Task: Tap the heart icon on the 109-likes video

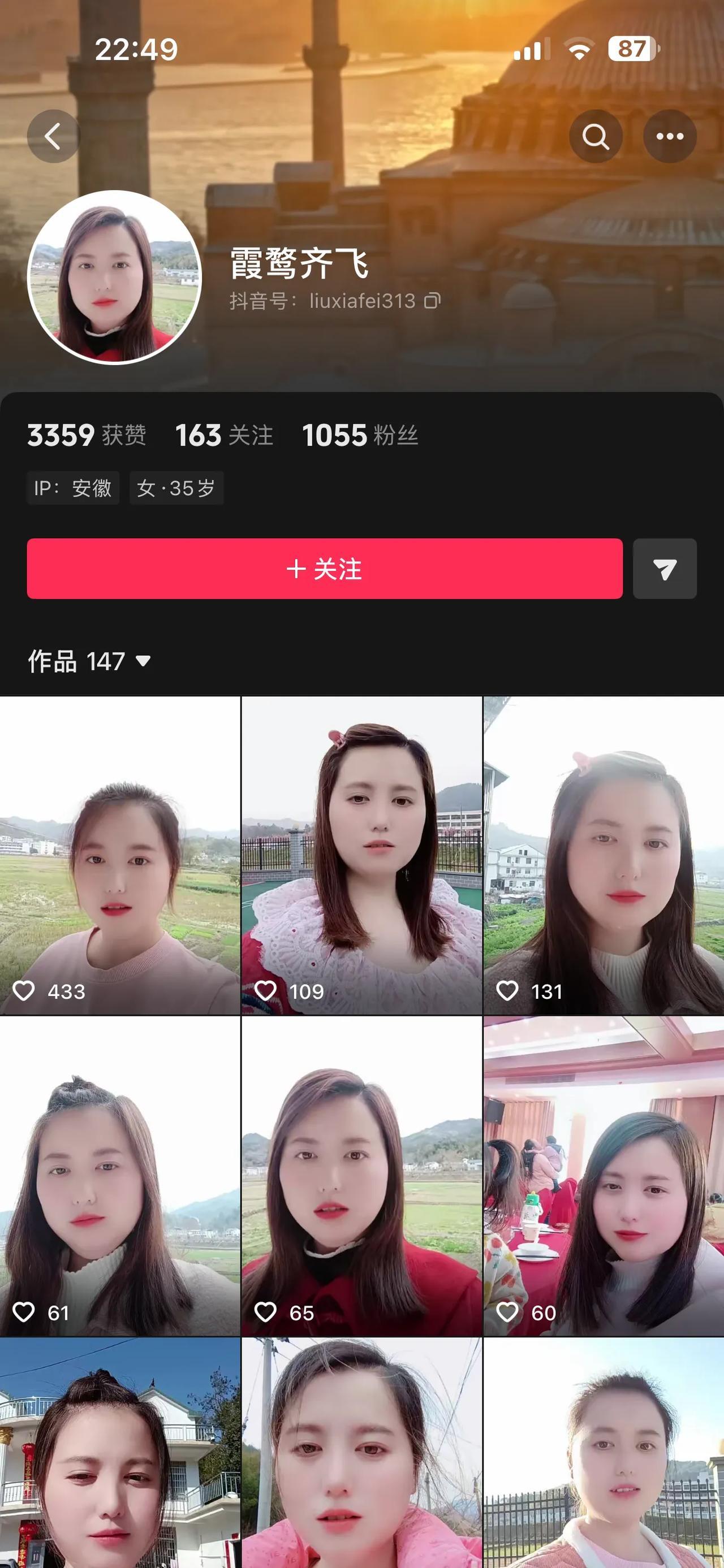Action: [267, 991]
